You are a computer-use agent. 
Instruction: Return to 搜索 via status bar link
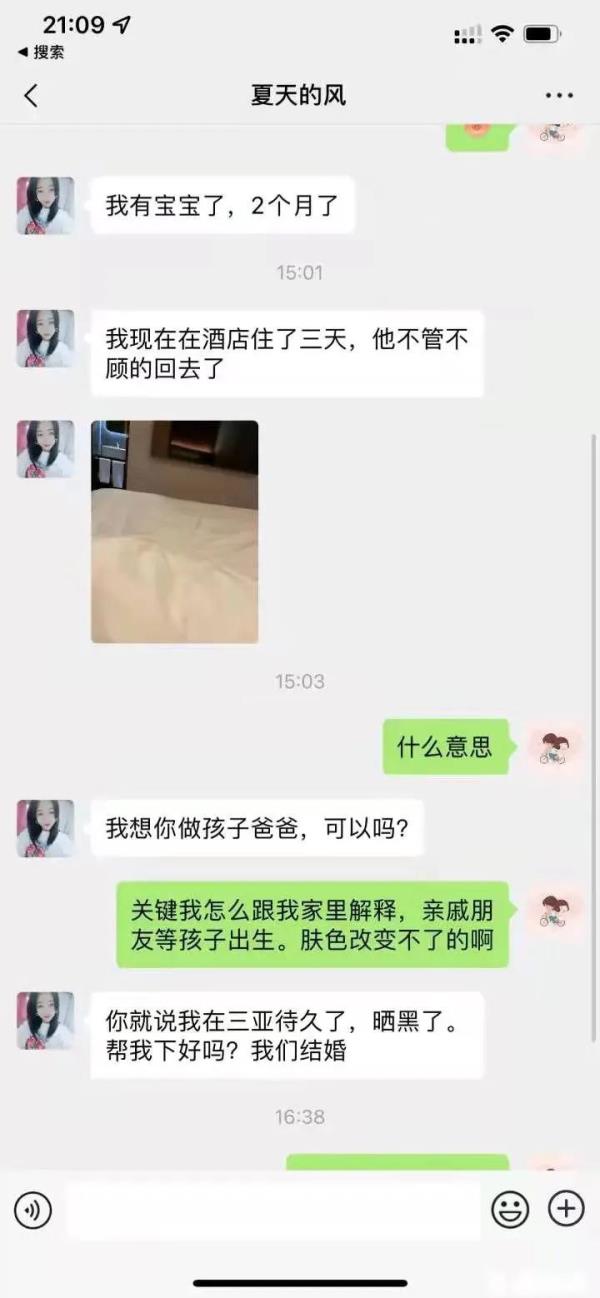(x=42, y=52)
